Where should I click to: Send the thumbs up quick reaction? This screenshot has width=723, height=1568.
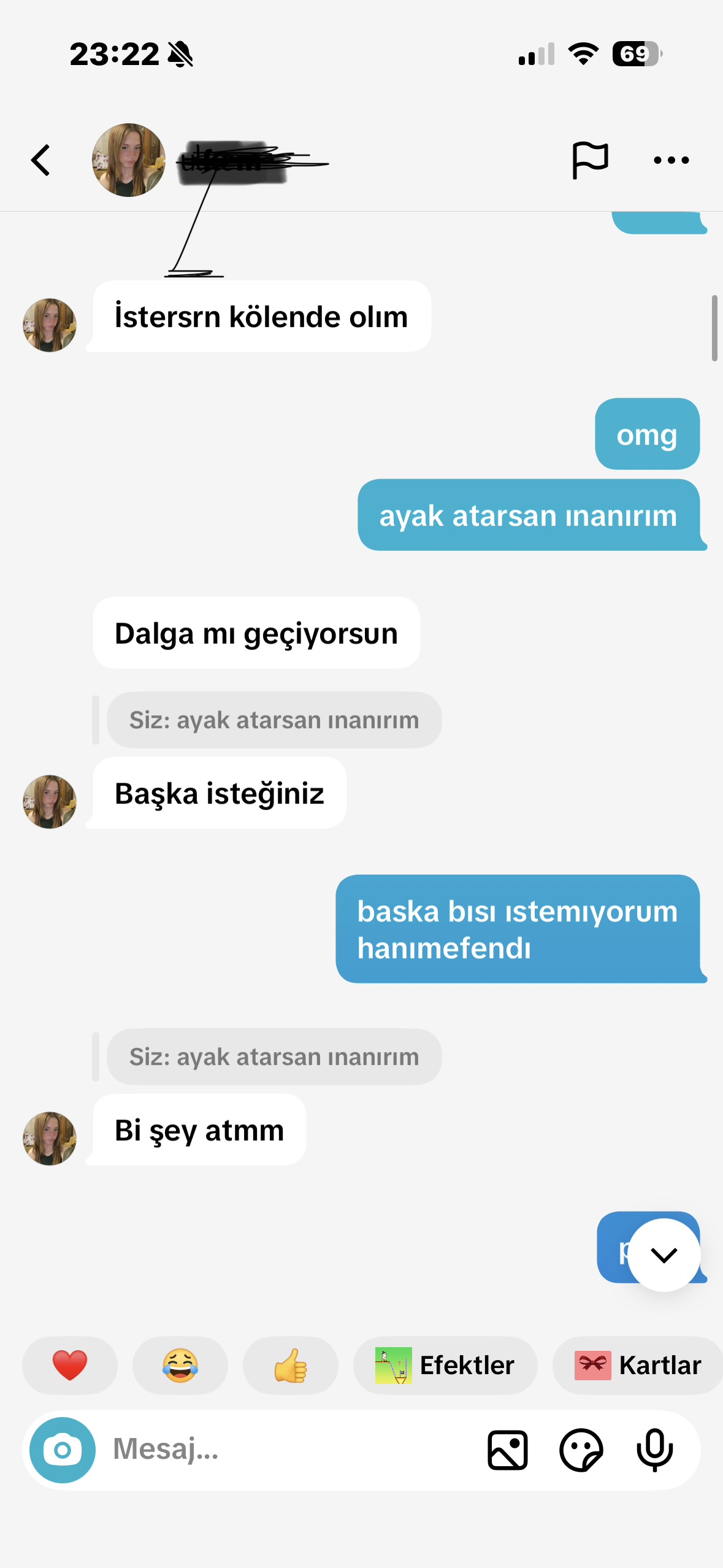(291, 1365)
